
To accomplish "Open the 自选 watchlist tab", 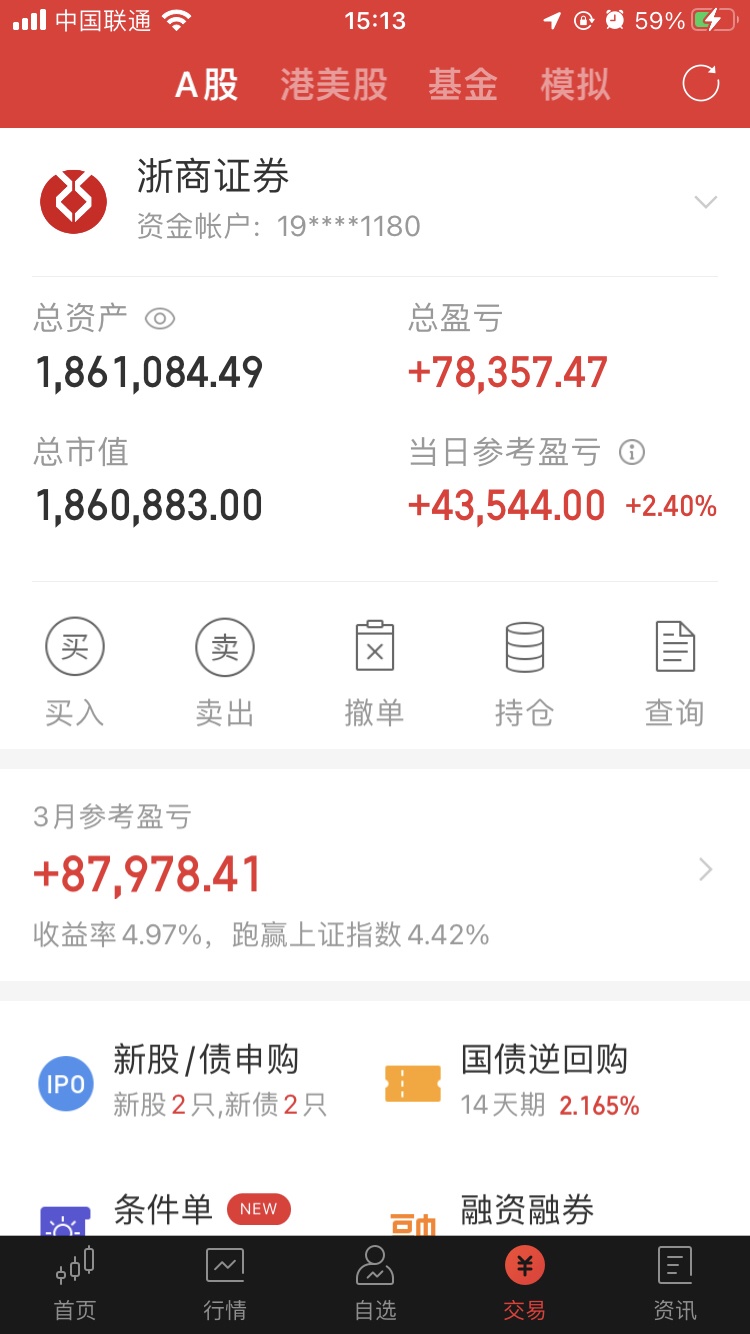I will point(375,1285).
